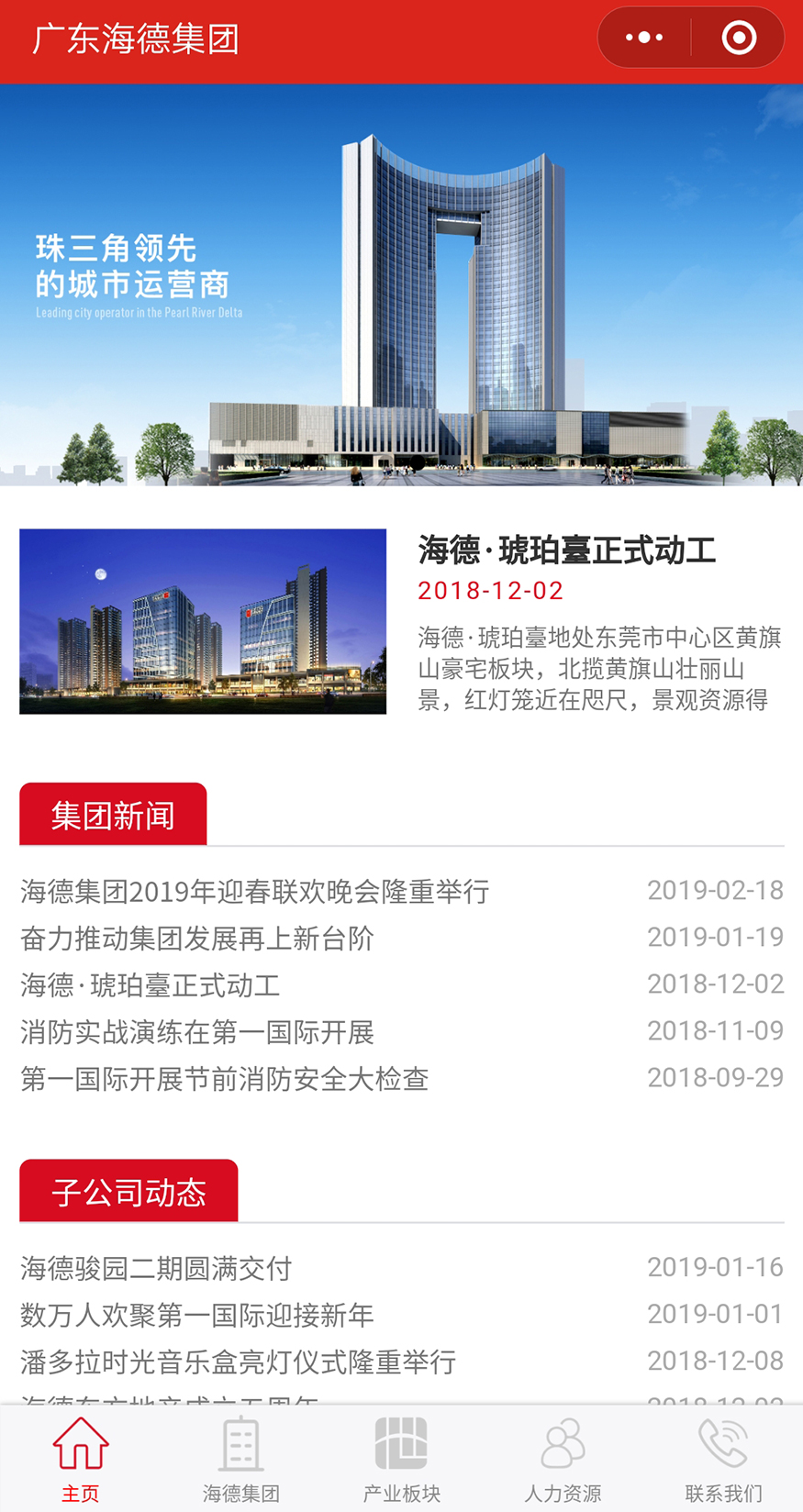Open the mini program more options menu
The height and width of the screenshot is (1512, 803).
(x=644, y=38)
